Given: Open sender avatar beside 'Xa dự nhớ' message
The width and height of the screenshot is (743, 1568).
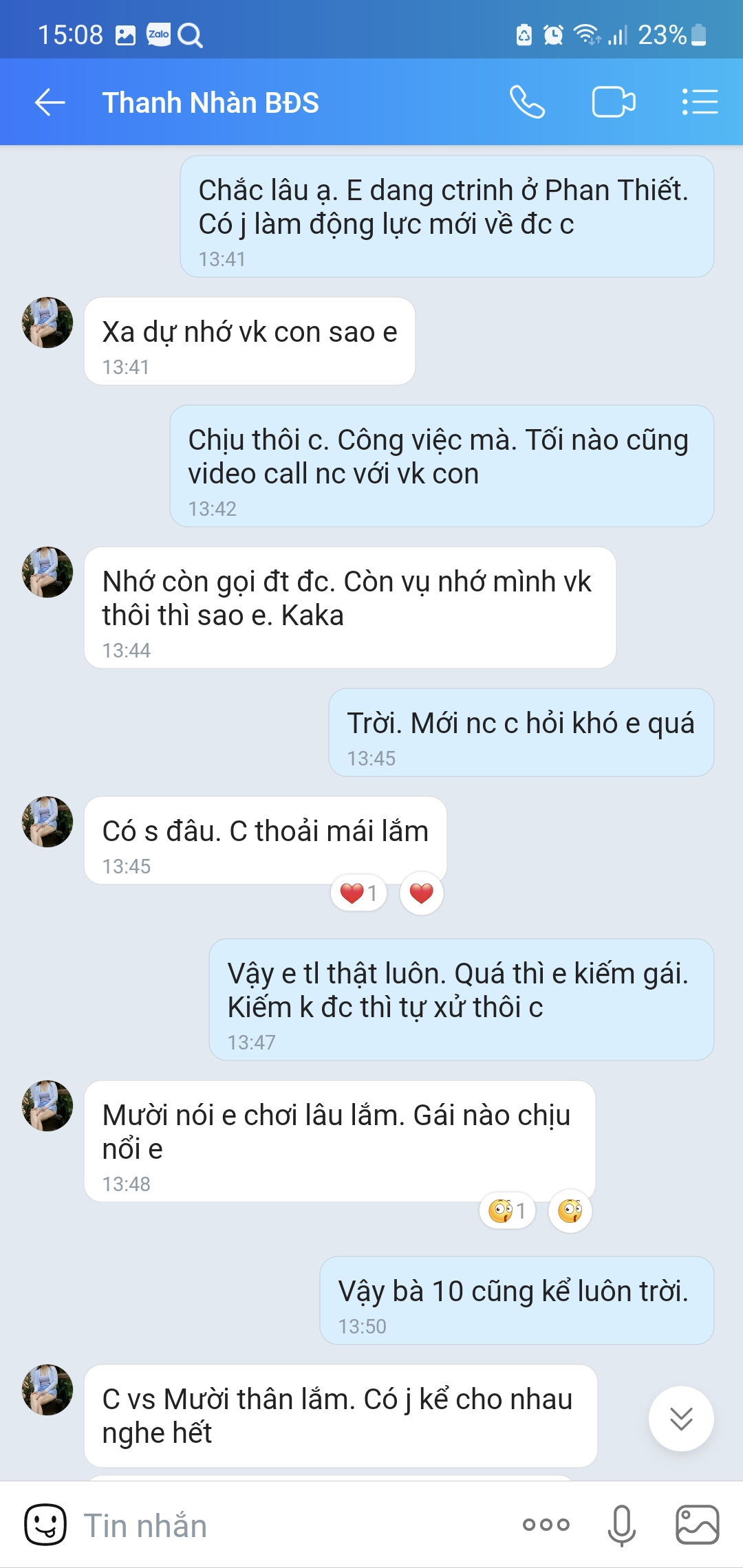Looking at the screenshot, I should click(x=47, y=323).
